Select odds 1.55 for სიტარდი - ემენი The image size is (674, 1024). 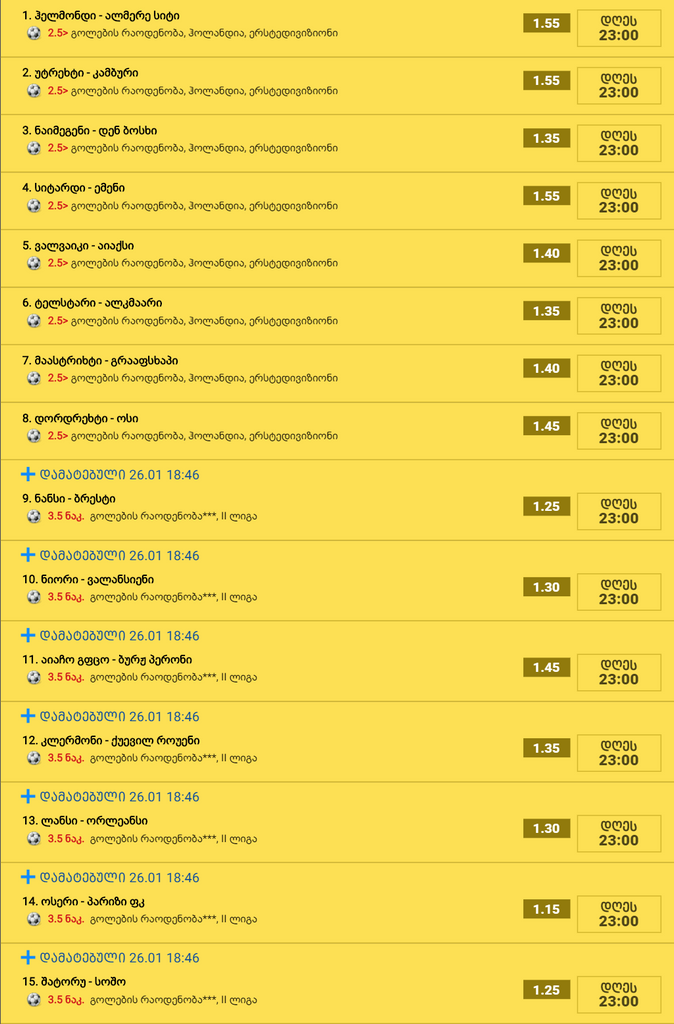[546, 196]
